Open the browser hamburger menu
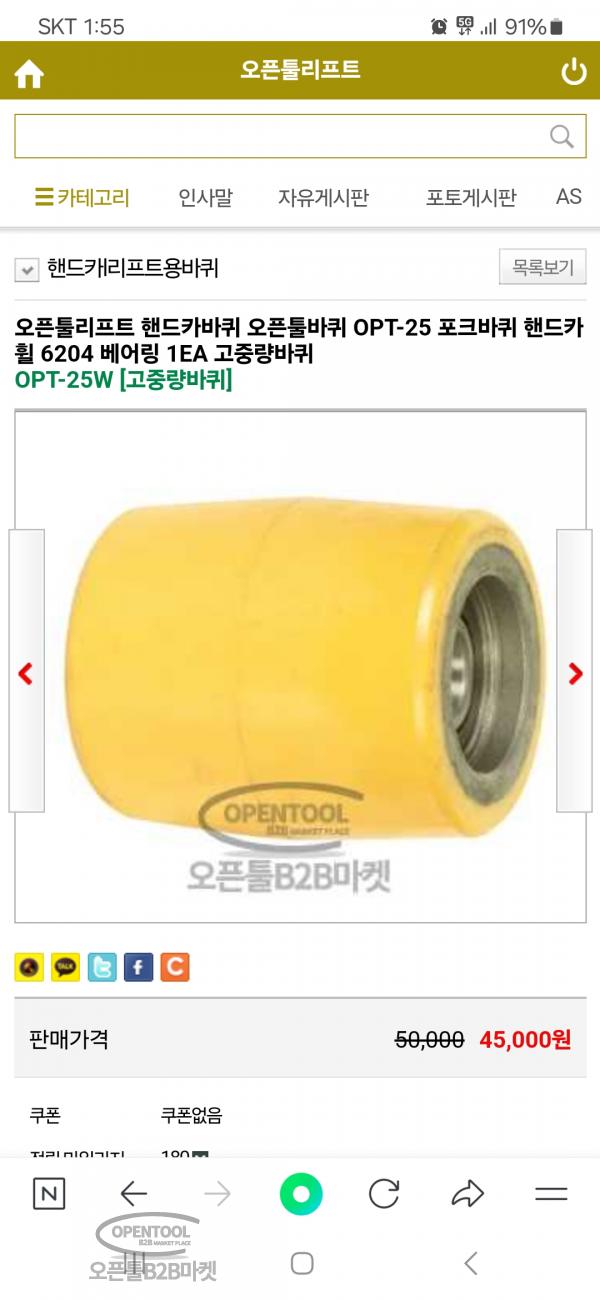The width and height of the screenshot is (600, 1300). point(551,1193)
